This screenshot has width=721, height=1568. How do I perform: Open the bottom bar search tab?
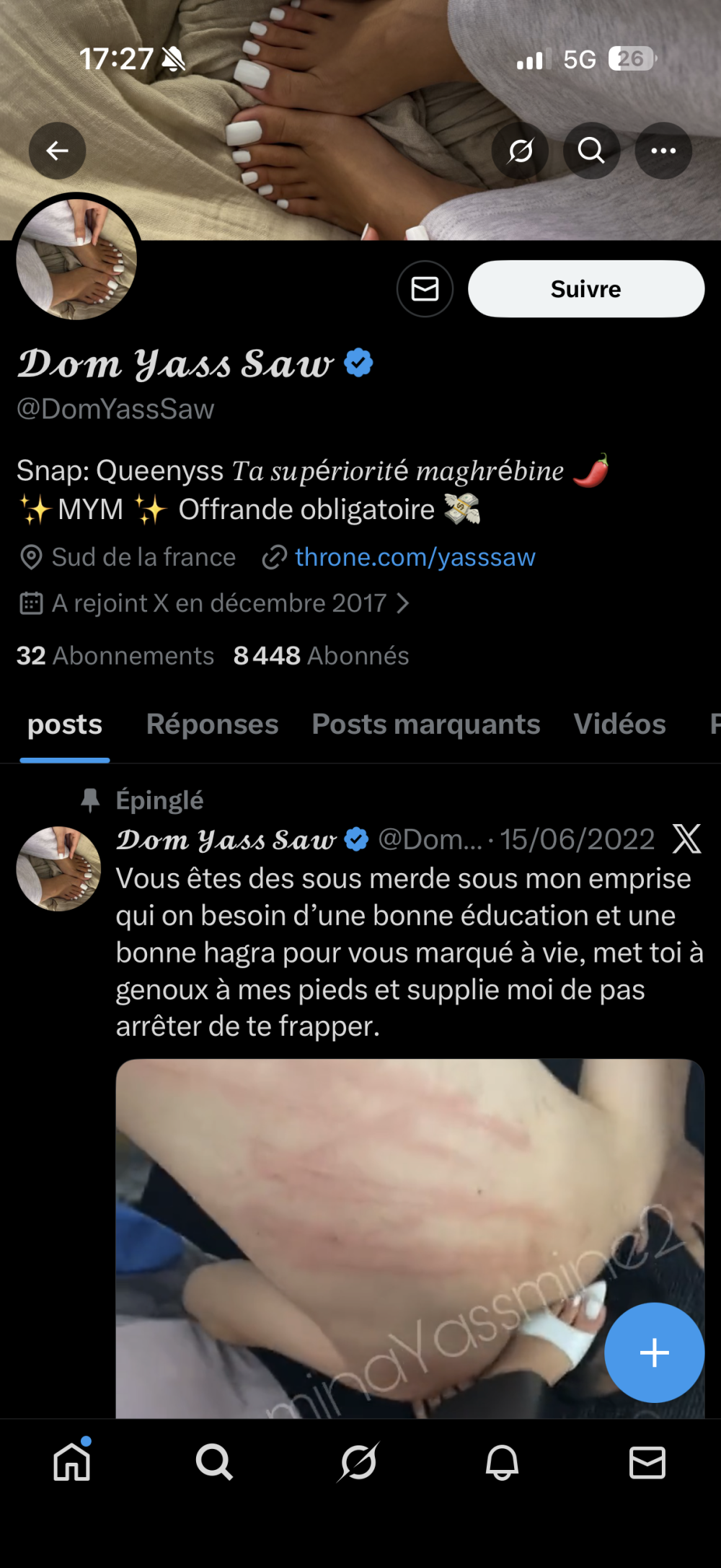214,1463
